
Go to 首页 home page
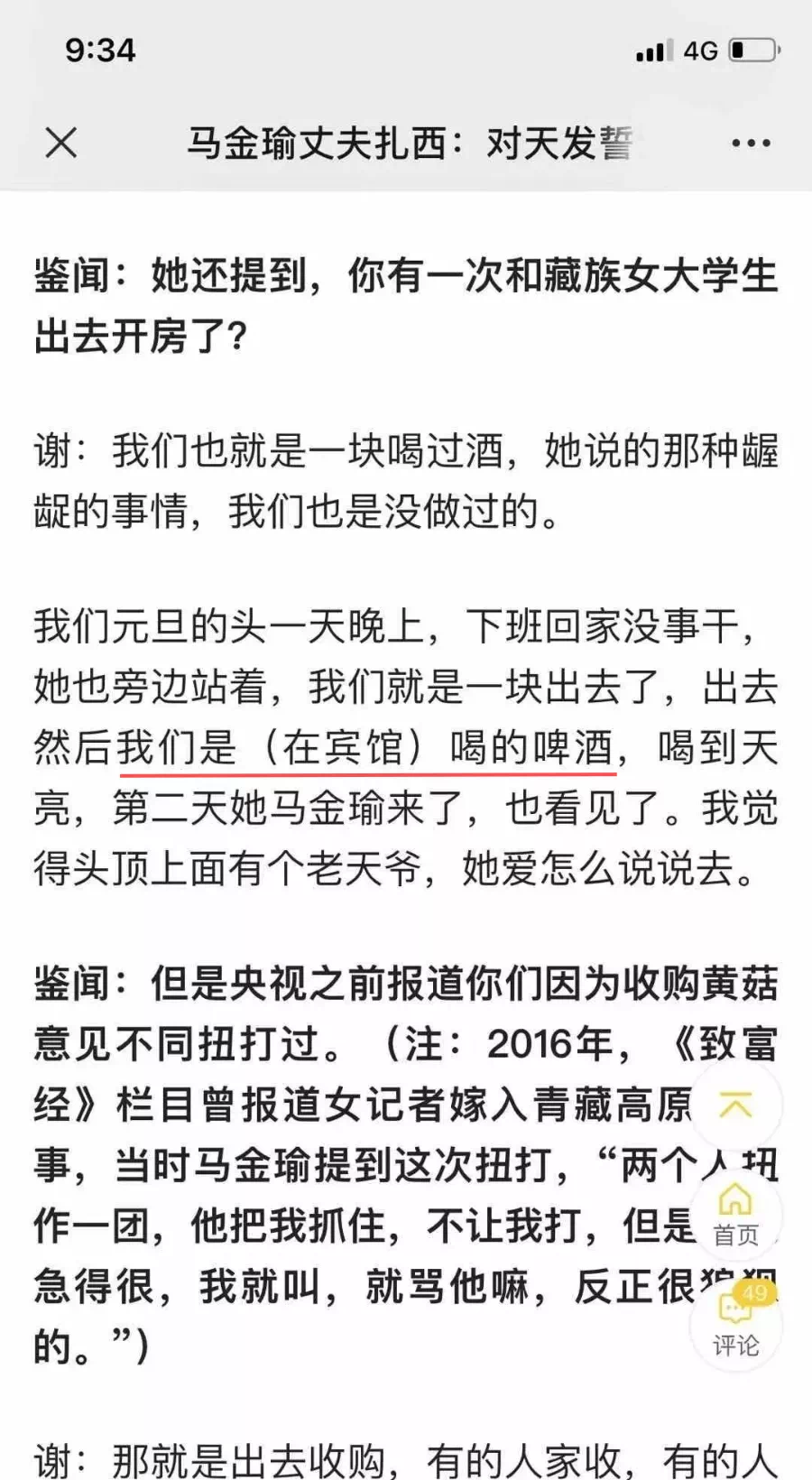tap(735, 1214)
